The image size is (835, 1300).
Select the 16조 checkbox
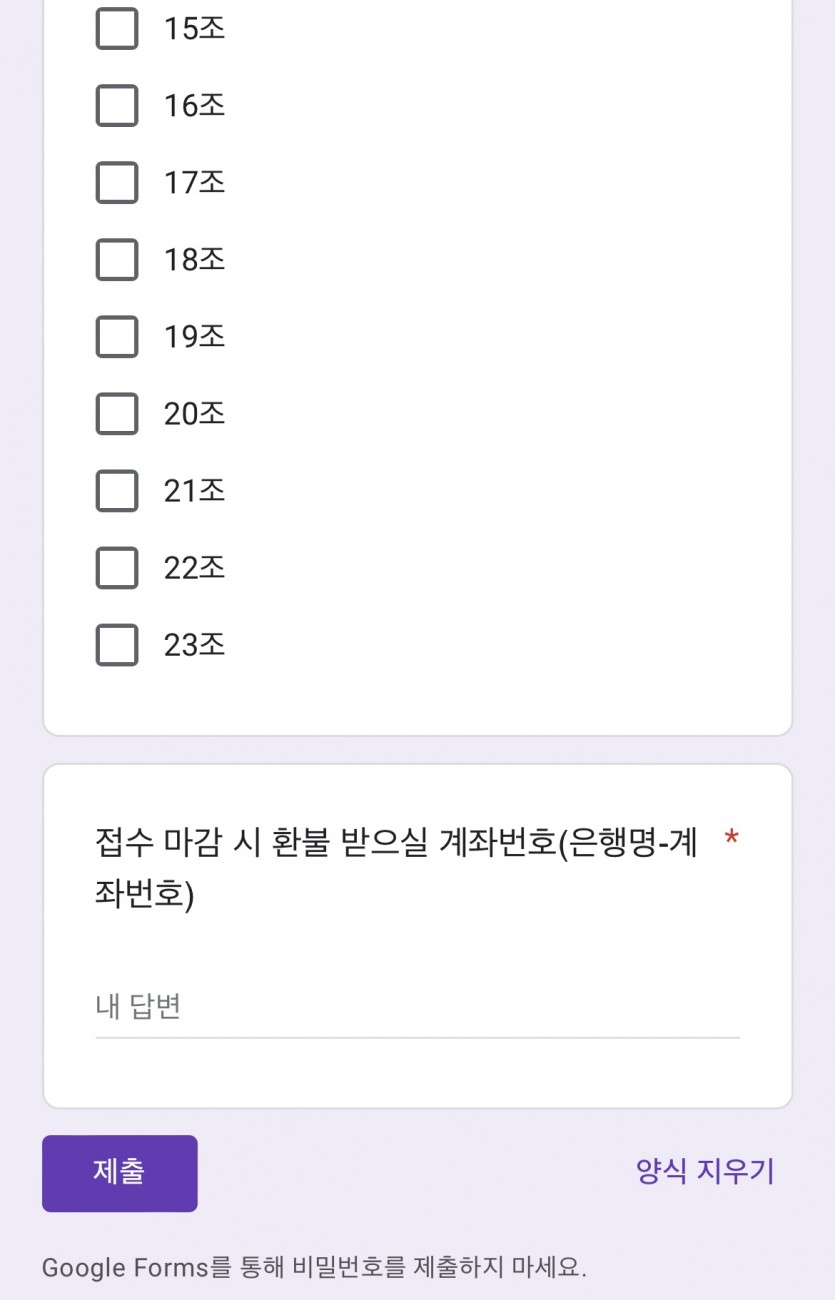pos(117,106)
